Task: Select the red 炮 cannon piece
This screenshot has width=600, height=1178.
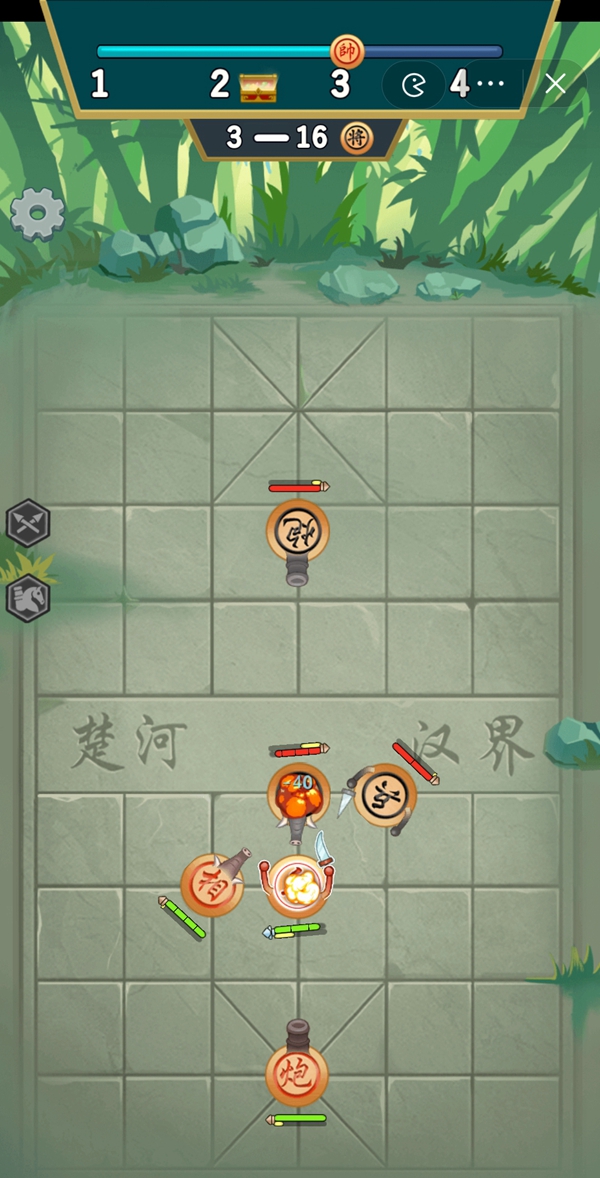Action: 297,1075
